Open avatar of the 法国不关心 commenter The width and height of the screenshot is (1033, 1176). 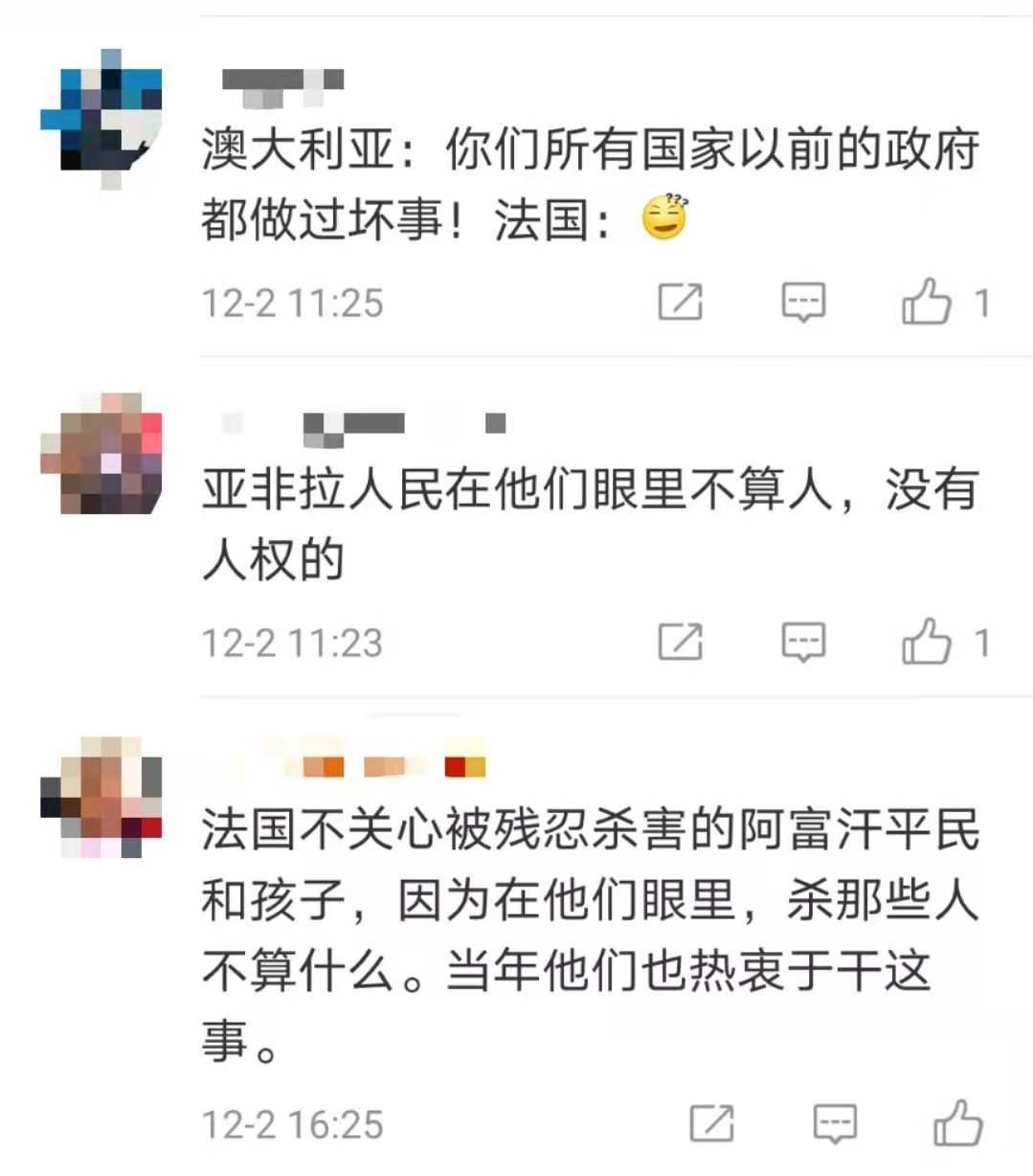click(x=101, y=797)
